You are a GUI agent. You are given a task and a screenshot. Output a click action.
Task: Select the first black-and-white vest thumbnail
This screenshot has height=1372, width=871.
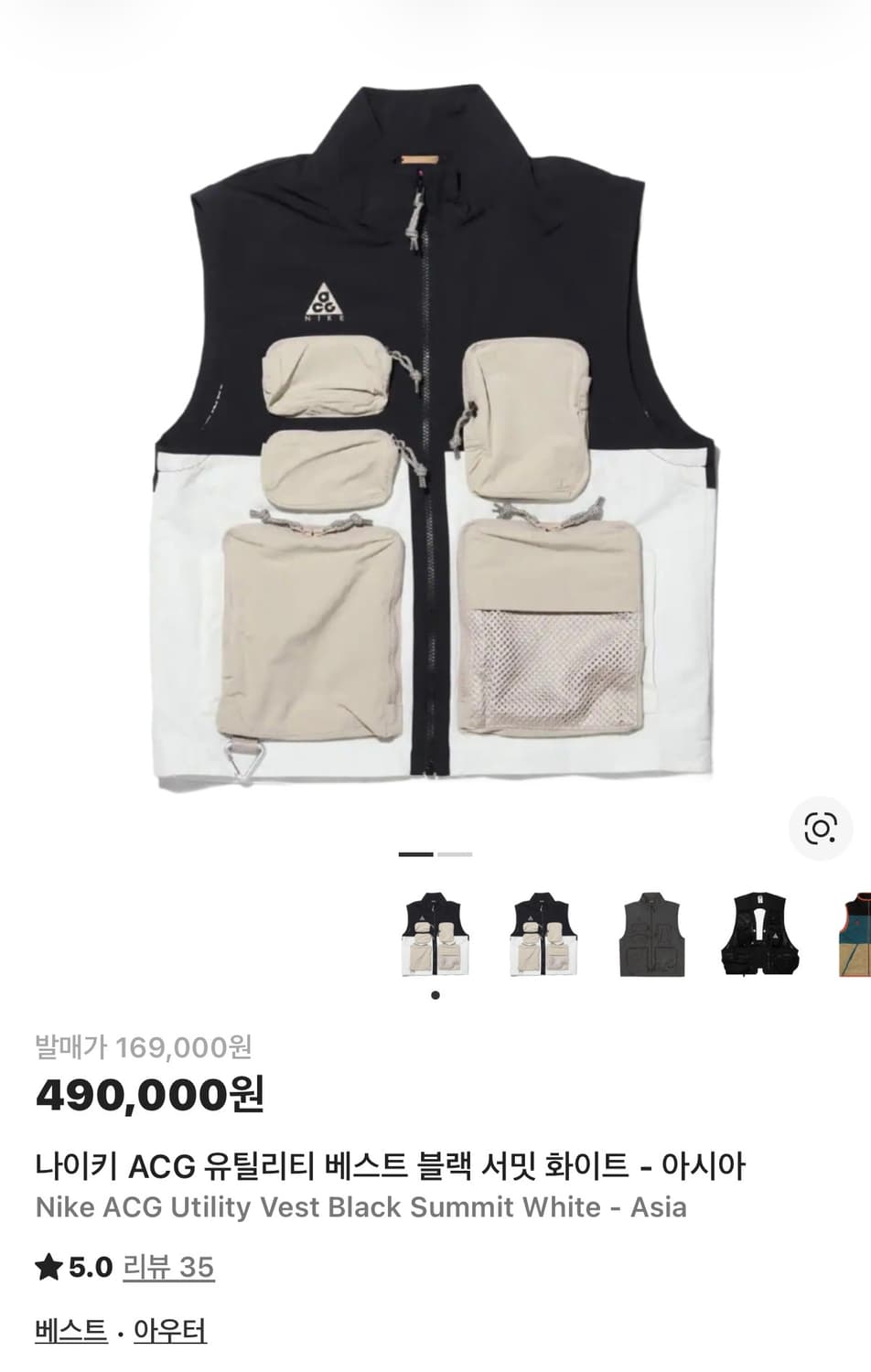point(435,931)
